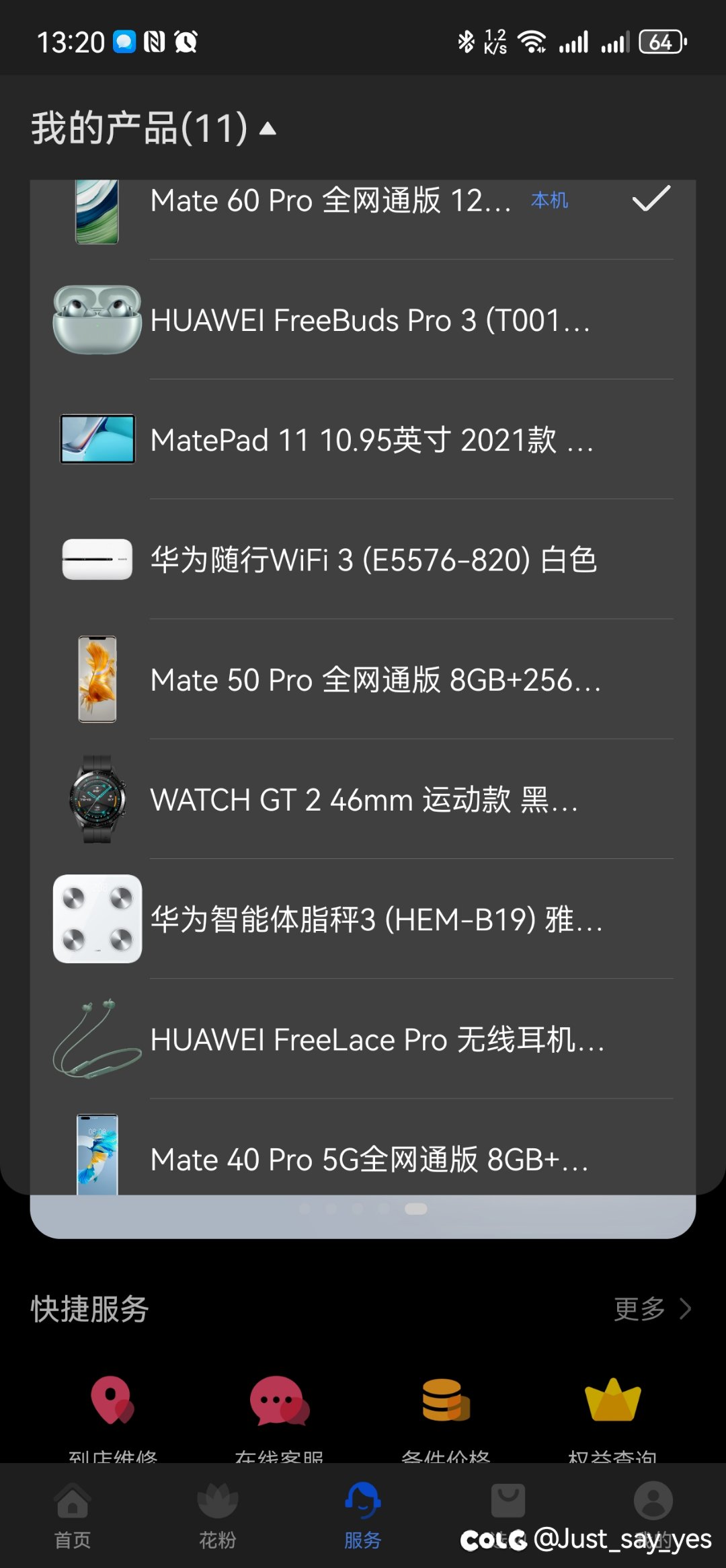726x1568 pixels.
Task: Choose HUAWEI FreeBuds Pro 3 from list
Action: [363, 320]
